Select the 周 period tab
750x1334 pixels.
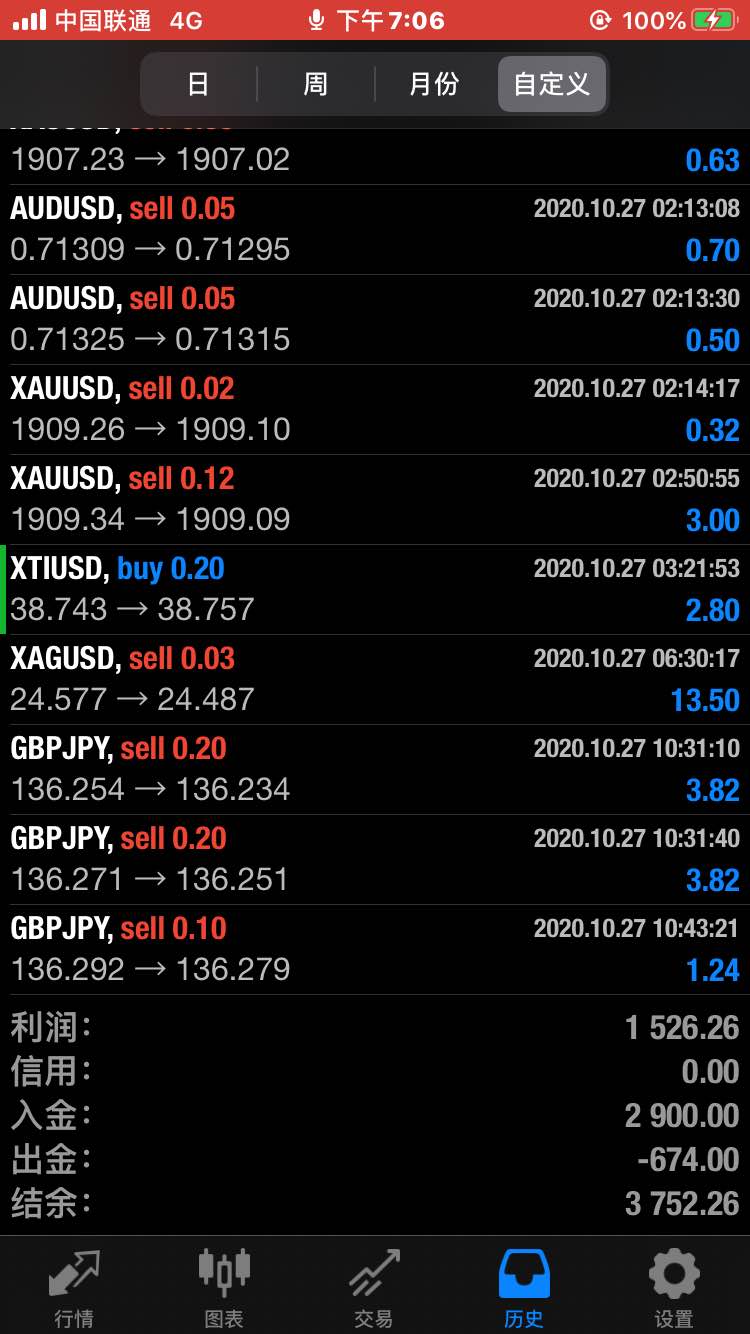click(x=316, y=84)
